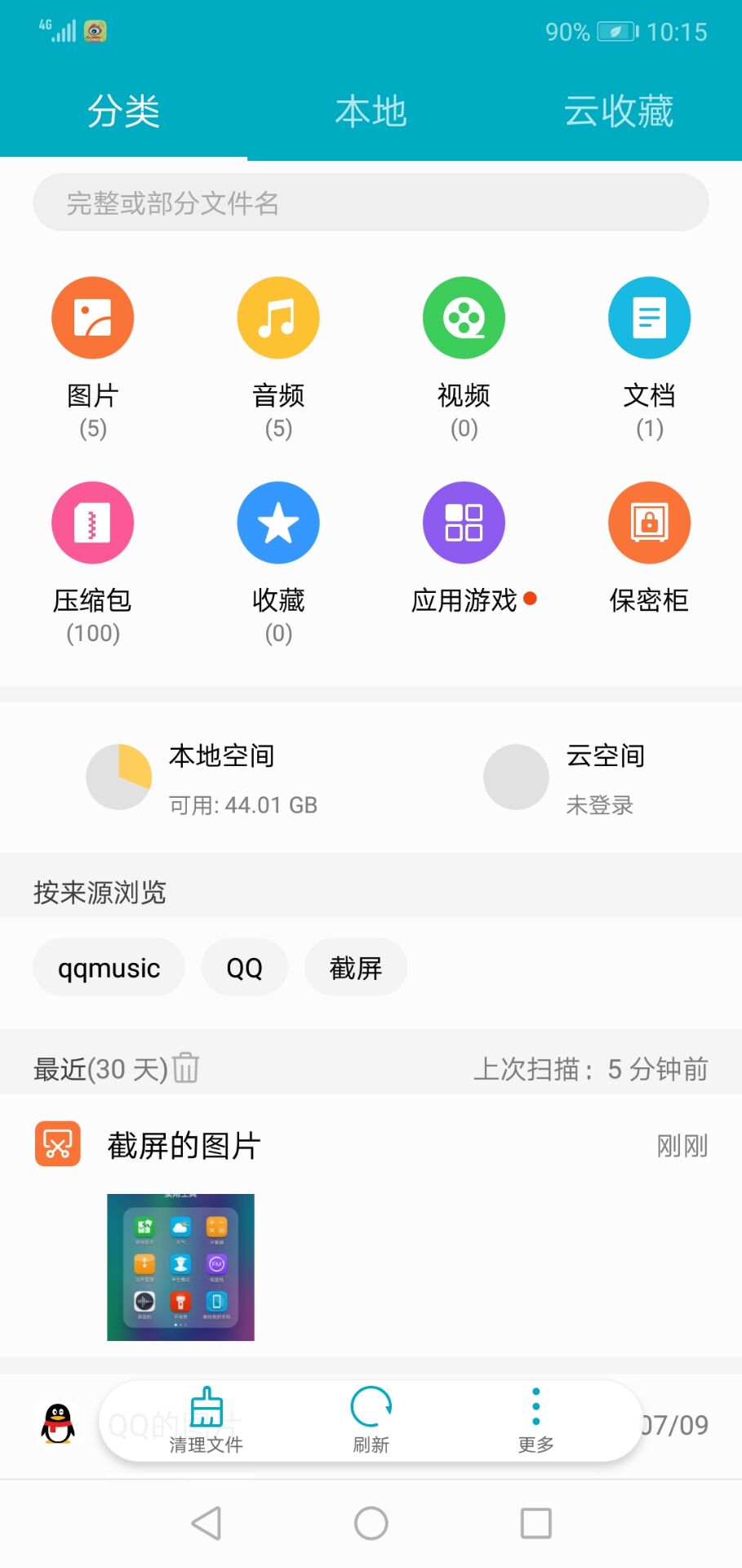
Task: Select the 截屏 (Screenshot) source chip
Action: click(x=356, y=967)
